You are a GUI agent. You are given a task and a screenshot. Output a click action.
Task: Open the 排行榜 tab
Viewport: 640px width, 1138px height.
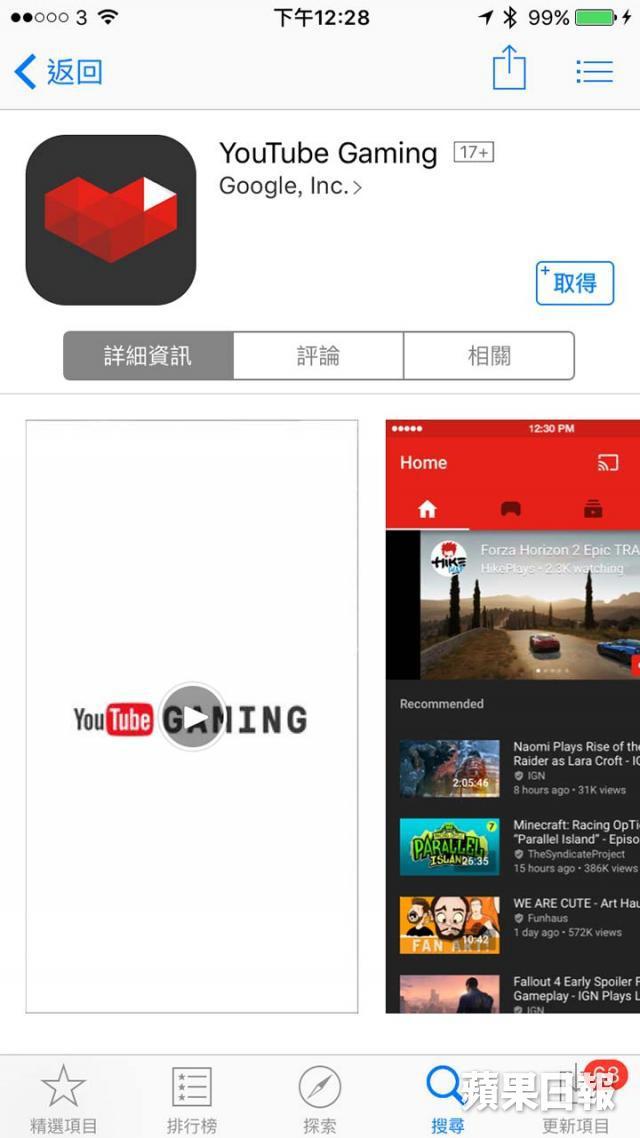point(191,1098)
